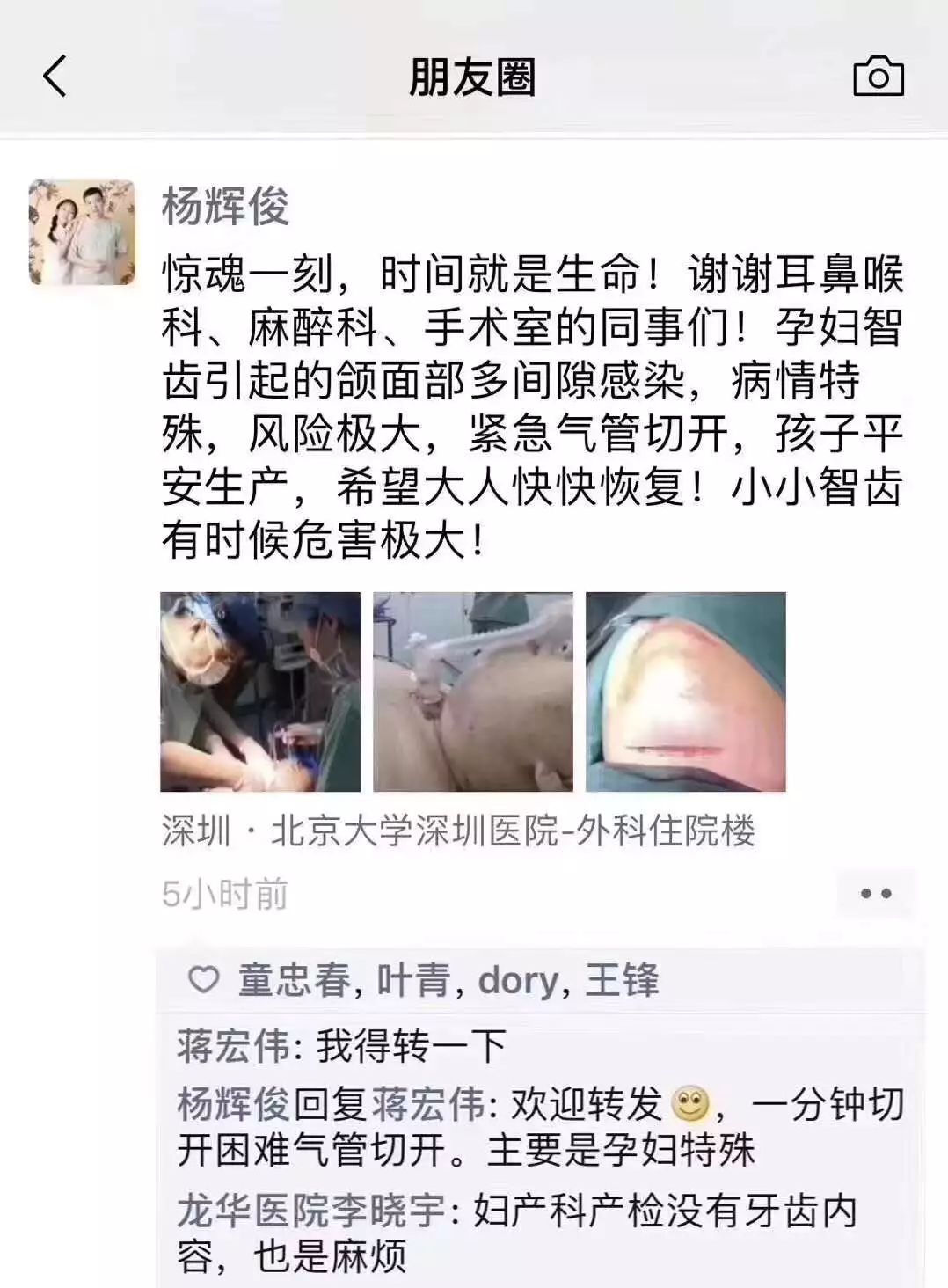Open 杨辉俊's profile avatar
The height and width of the screenshot is (1288, 948).
click(x=83, y=232)
